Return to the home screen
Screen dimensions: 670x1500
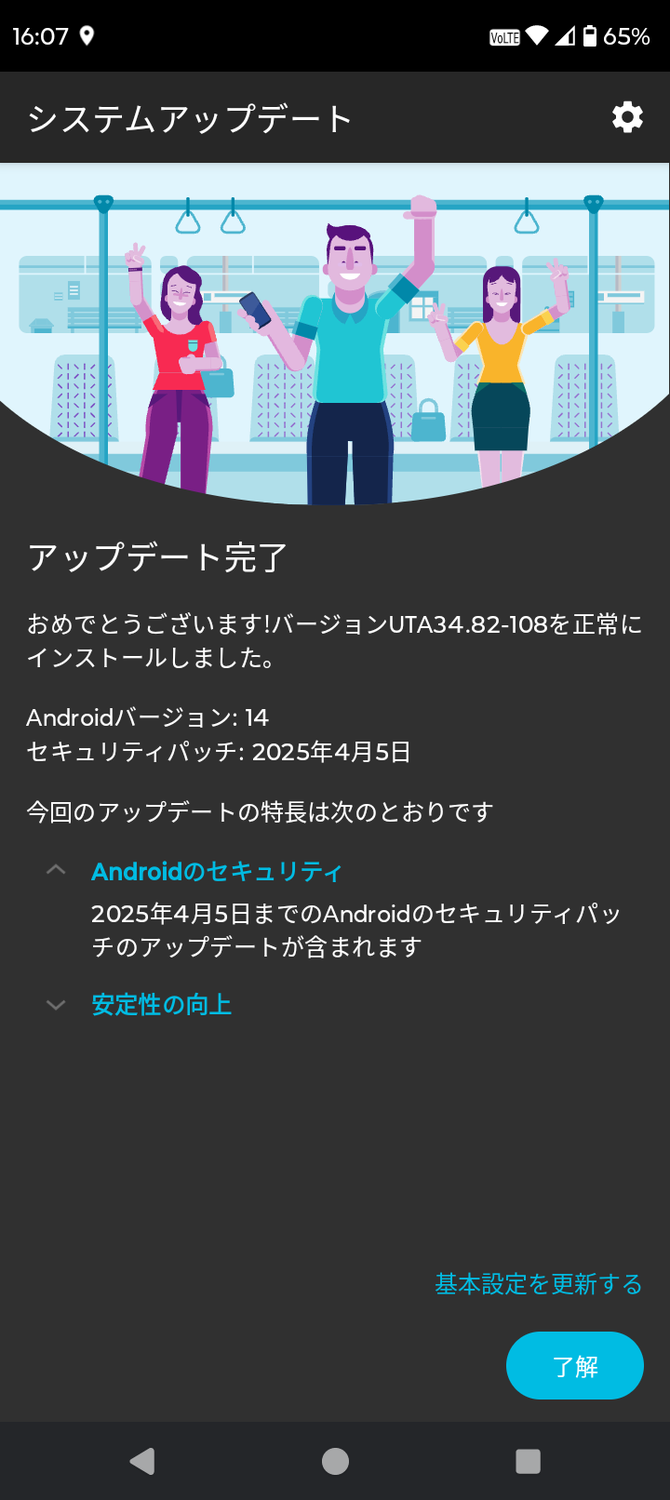click(x=335, y=1461)
